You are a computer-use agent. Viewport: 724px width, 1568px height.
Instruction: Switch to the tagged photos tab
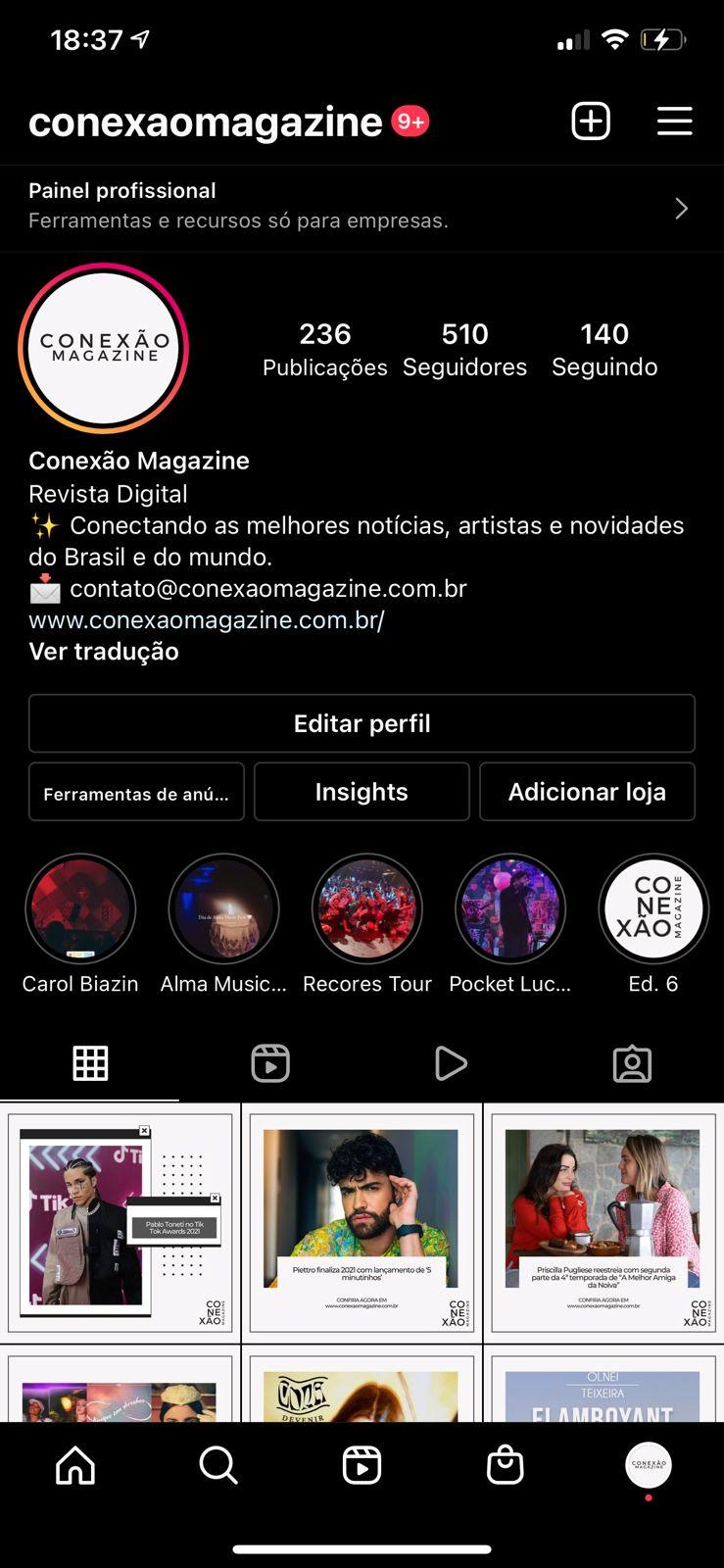632,1063
